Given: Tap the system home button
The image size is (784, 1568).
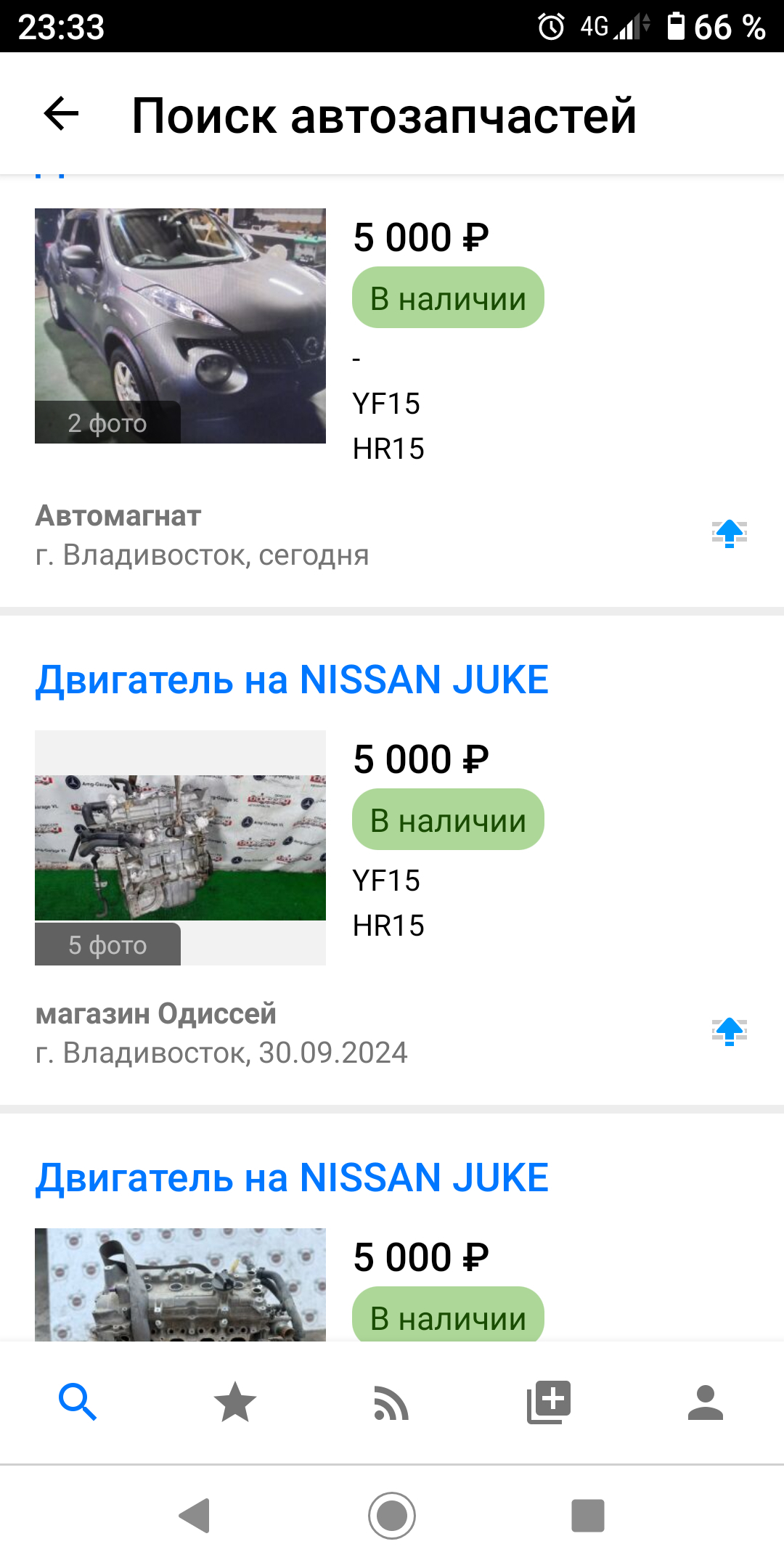Looking at the screenshot, I should click(392, 1516).
